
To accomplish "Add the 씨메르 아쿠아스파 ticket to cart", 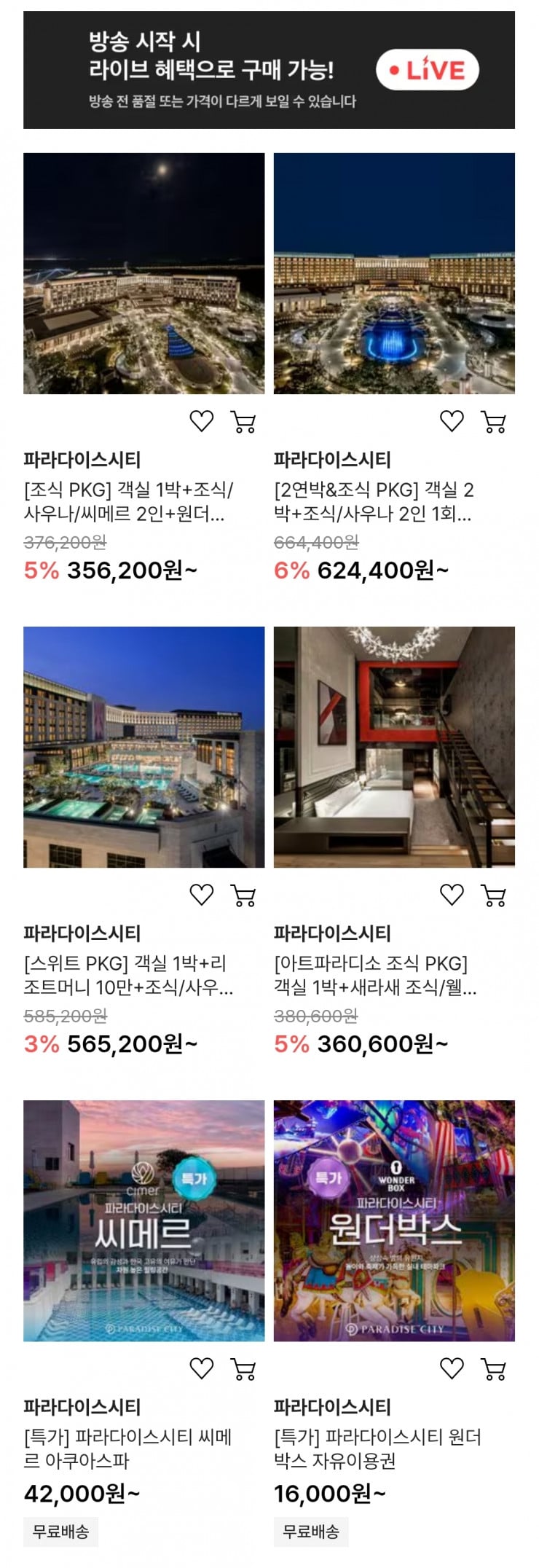I will point(243,1369).
